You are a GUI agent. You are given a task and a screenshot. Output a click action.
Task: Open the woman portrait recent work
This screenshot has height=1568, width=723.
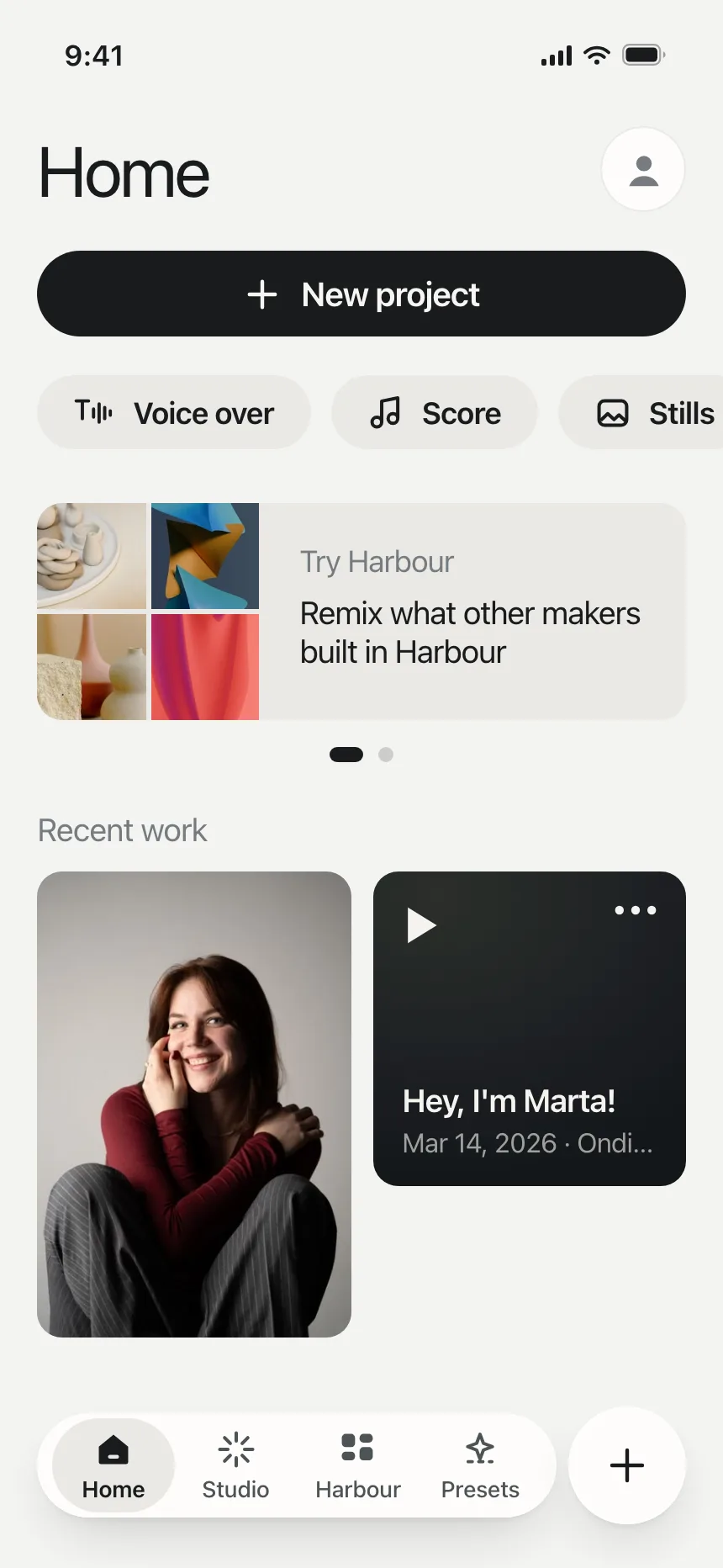pyautogui.click(x=194, y=1104)
